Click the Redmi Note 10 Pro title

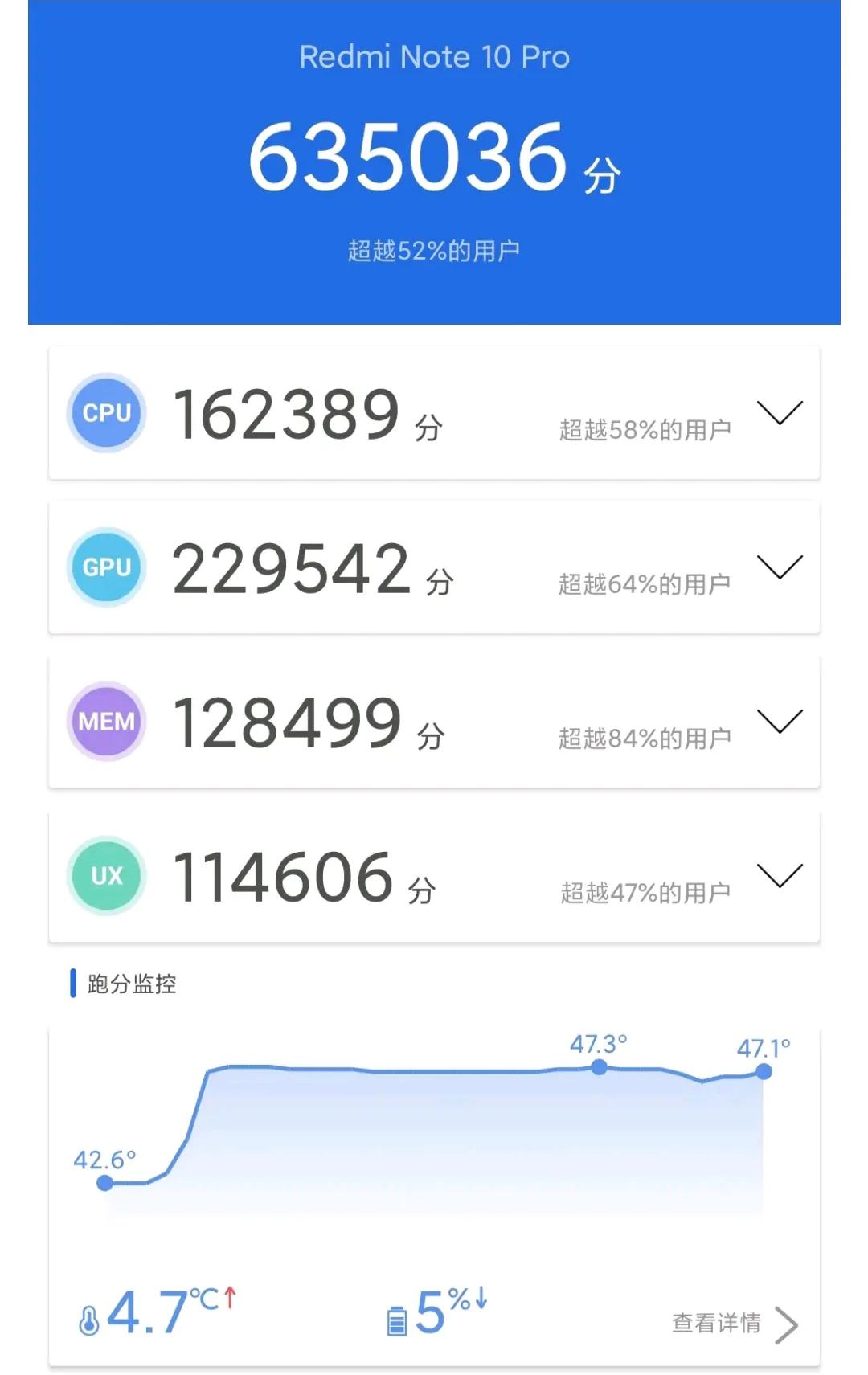(433, 57)
